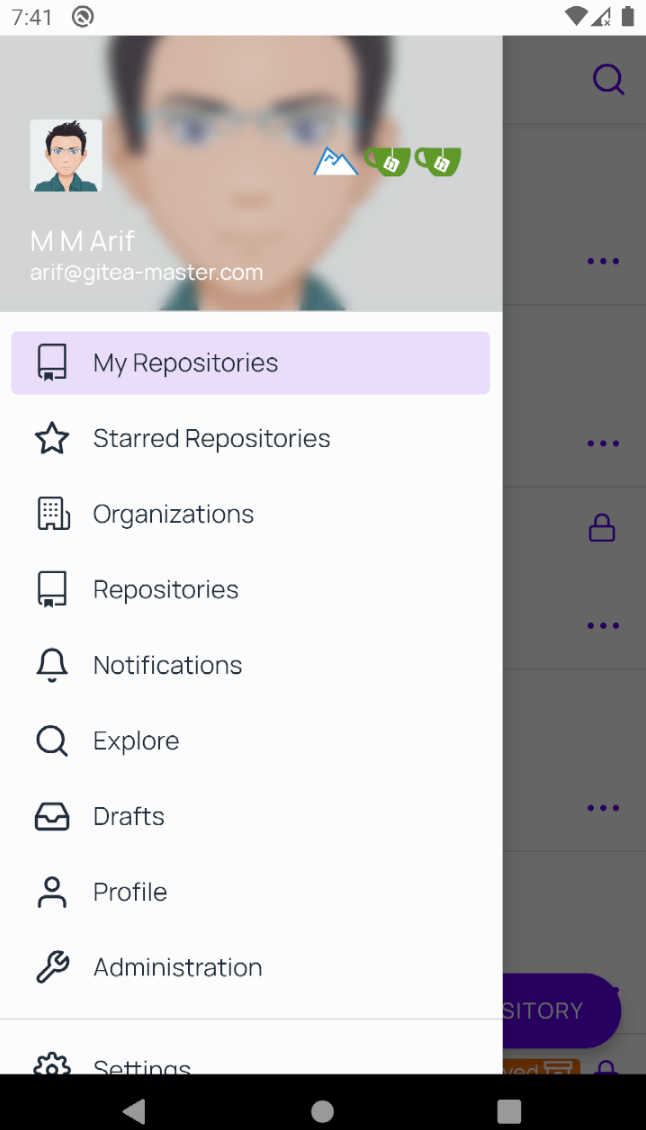Image resolution: width=646 pixels, height=1130 pixels.
Task: Tap the system back button
Action: [x=134, y=1111]
